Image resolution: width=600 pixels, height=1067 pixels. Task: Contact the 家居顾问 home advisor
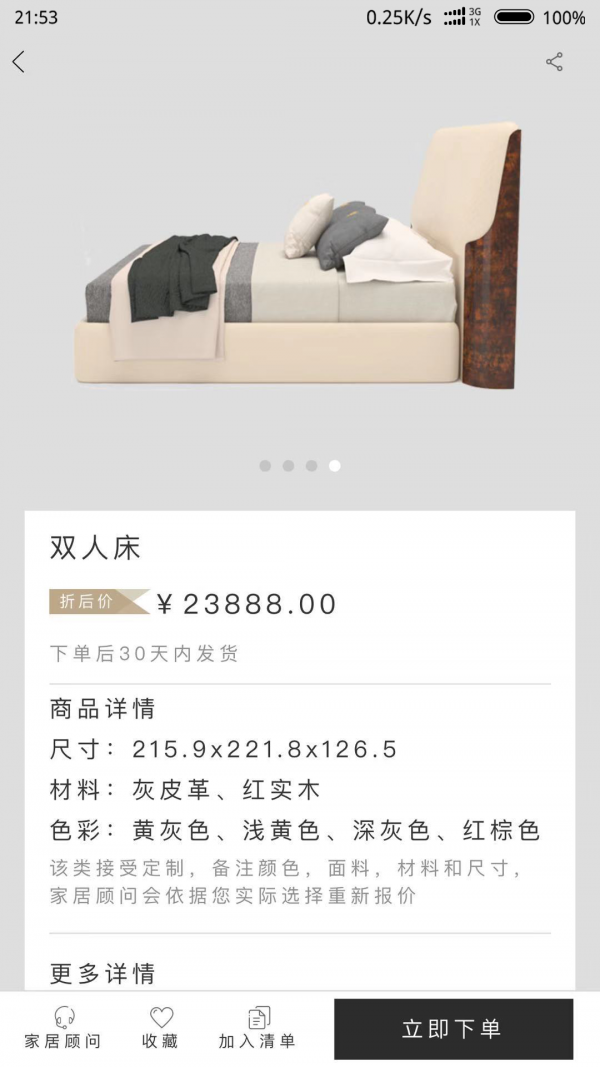pyautogui.click(x=63, y=1028)
